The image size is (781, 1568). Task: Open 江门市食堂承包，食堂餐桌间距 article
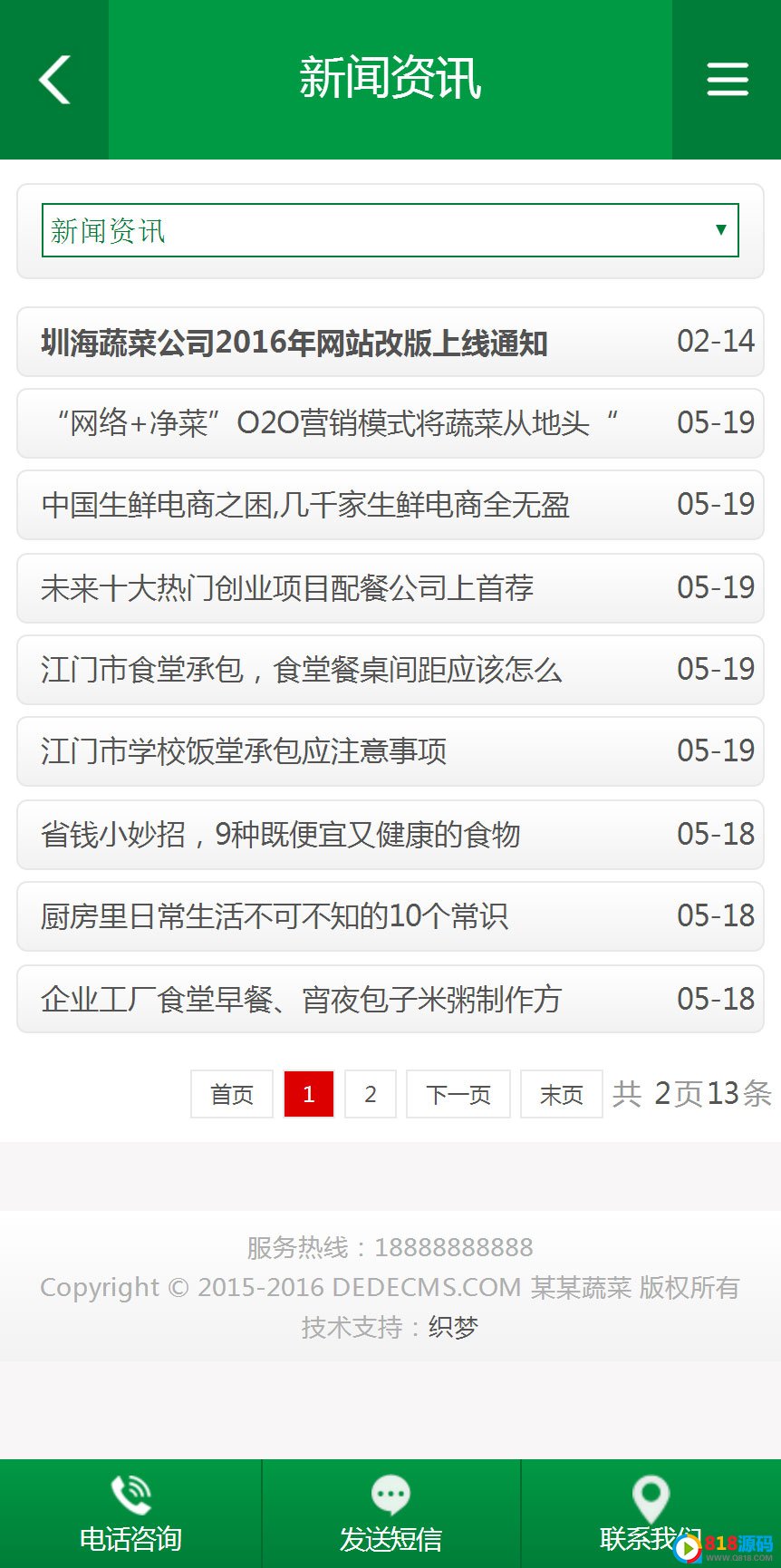301,670
